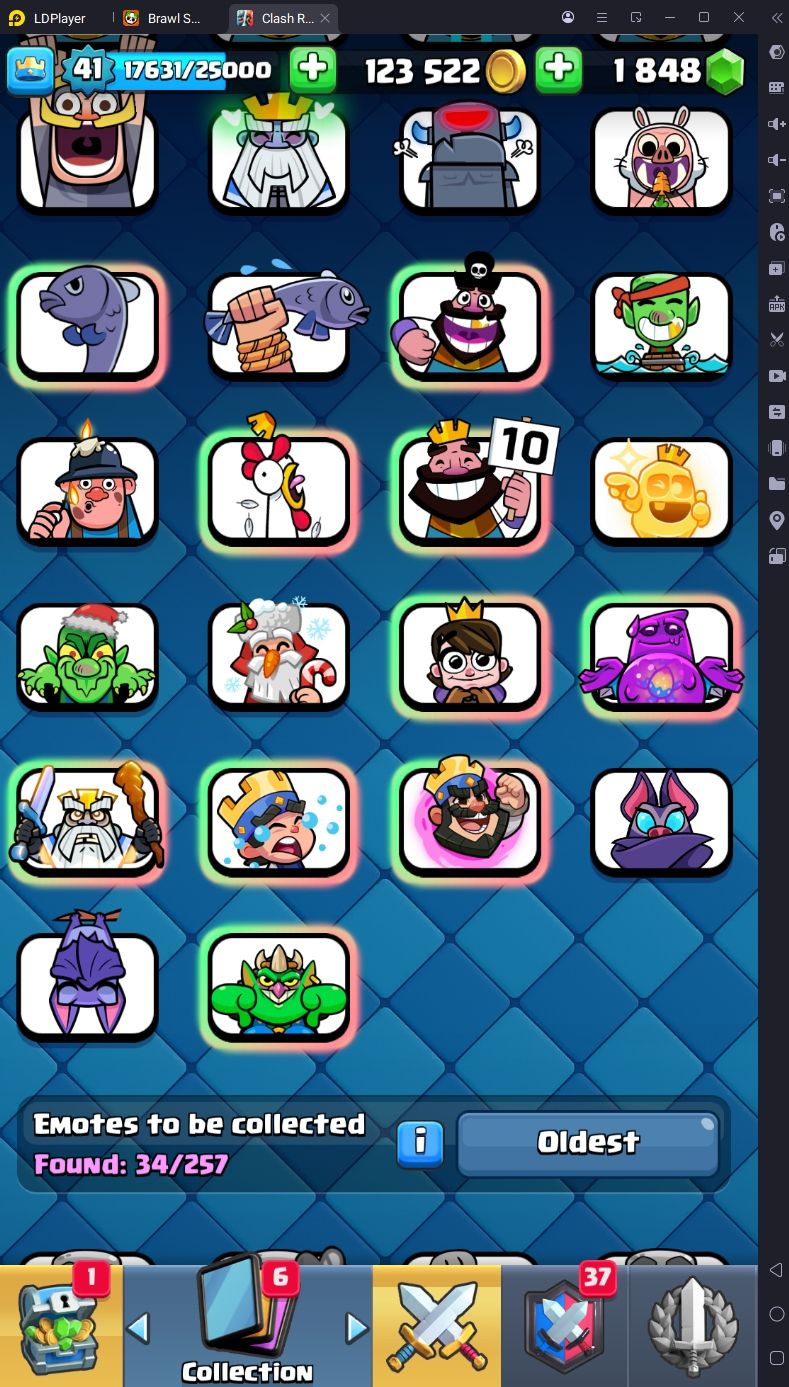Buy gems using the green plus button
This screenshot has width=789, height=1387.
[559, 70]
